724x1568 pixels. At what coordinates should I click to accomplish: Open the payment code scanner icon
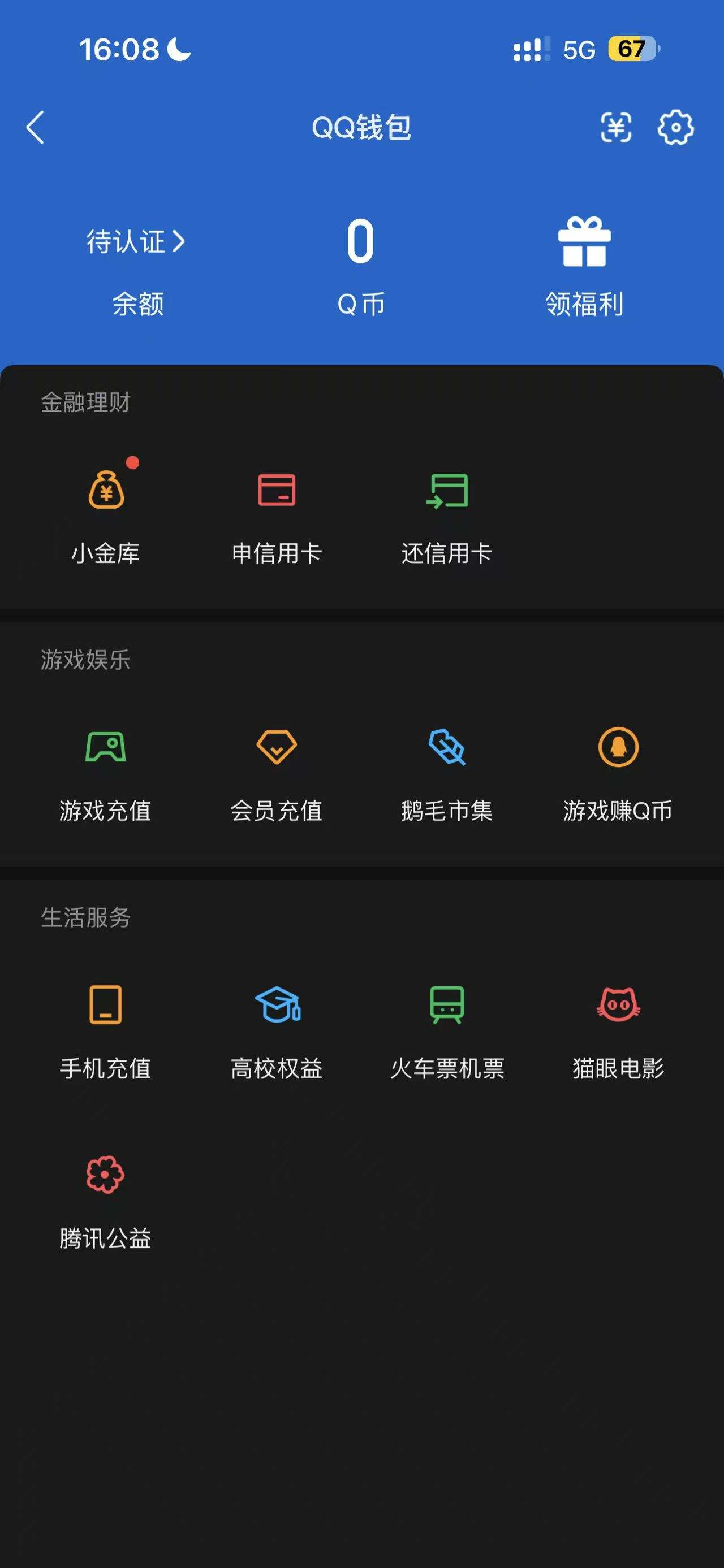618,128
